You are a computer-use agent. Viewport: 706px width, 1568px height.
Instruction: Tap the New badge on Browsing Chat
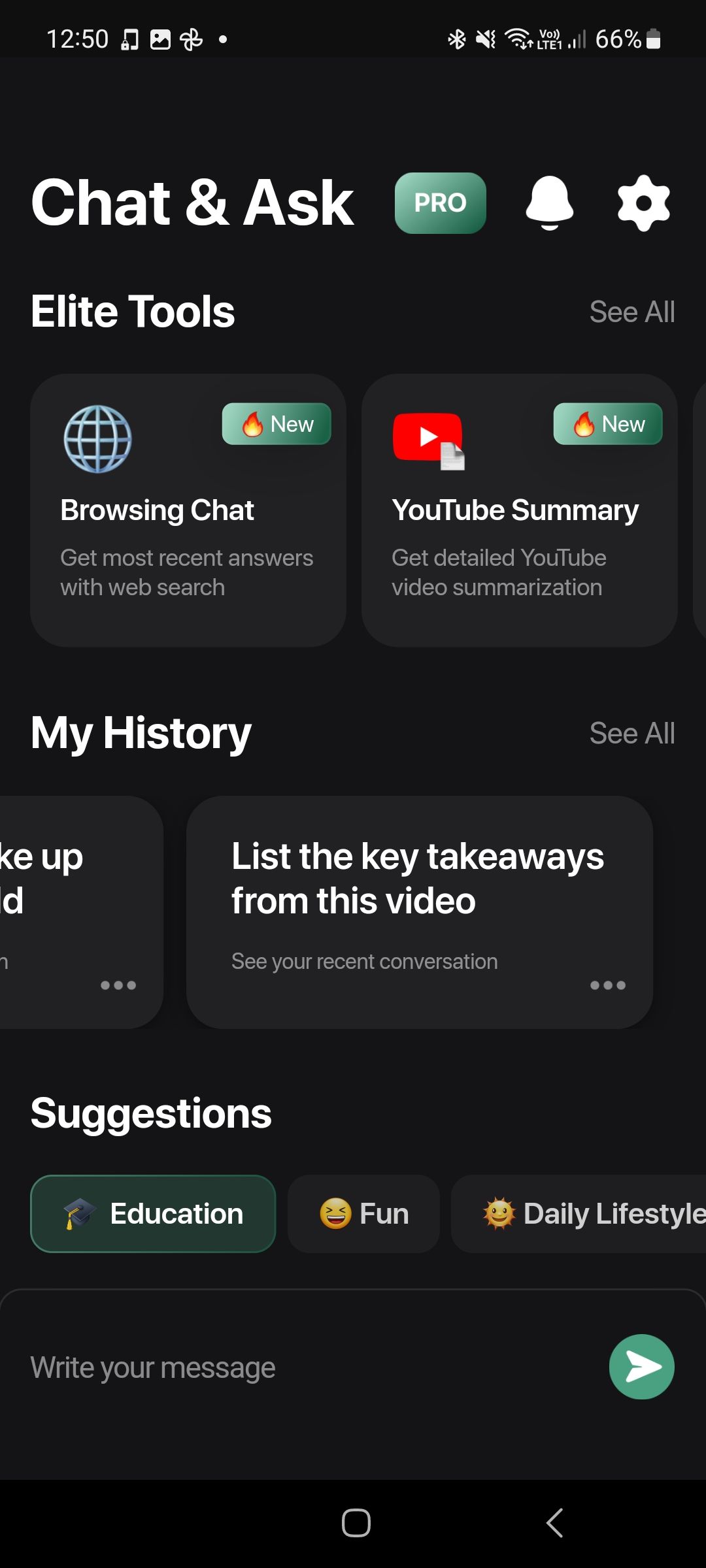coord(276,423)
